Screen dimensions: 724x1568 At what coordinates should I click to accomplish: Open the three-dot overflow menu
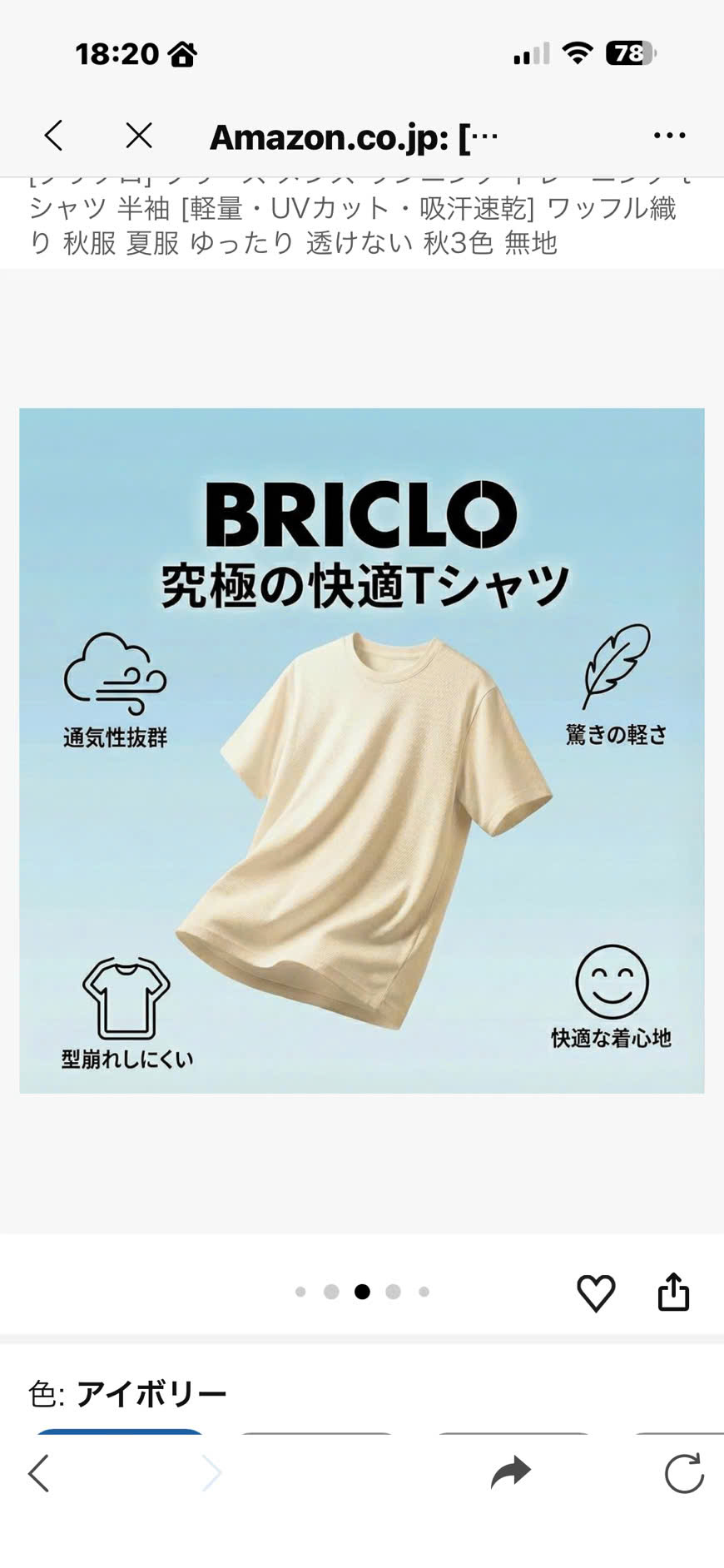click(x=669, y=136)
